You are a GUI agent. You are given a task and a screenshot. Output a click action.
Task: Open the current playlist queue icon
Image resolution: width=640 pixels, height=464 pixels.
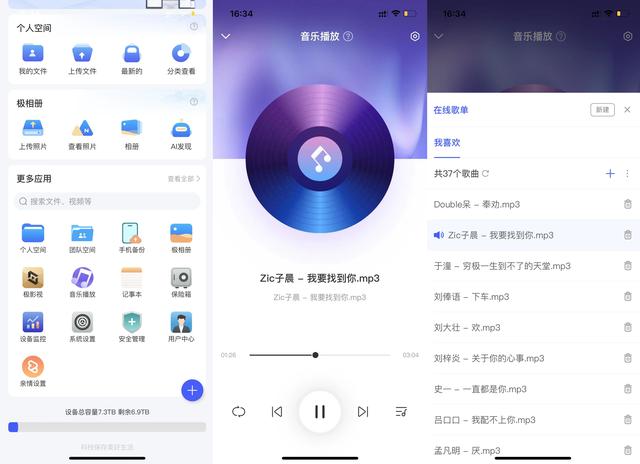tap(401, 411)
